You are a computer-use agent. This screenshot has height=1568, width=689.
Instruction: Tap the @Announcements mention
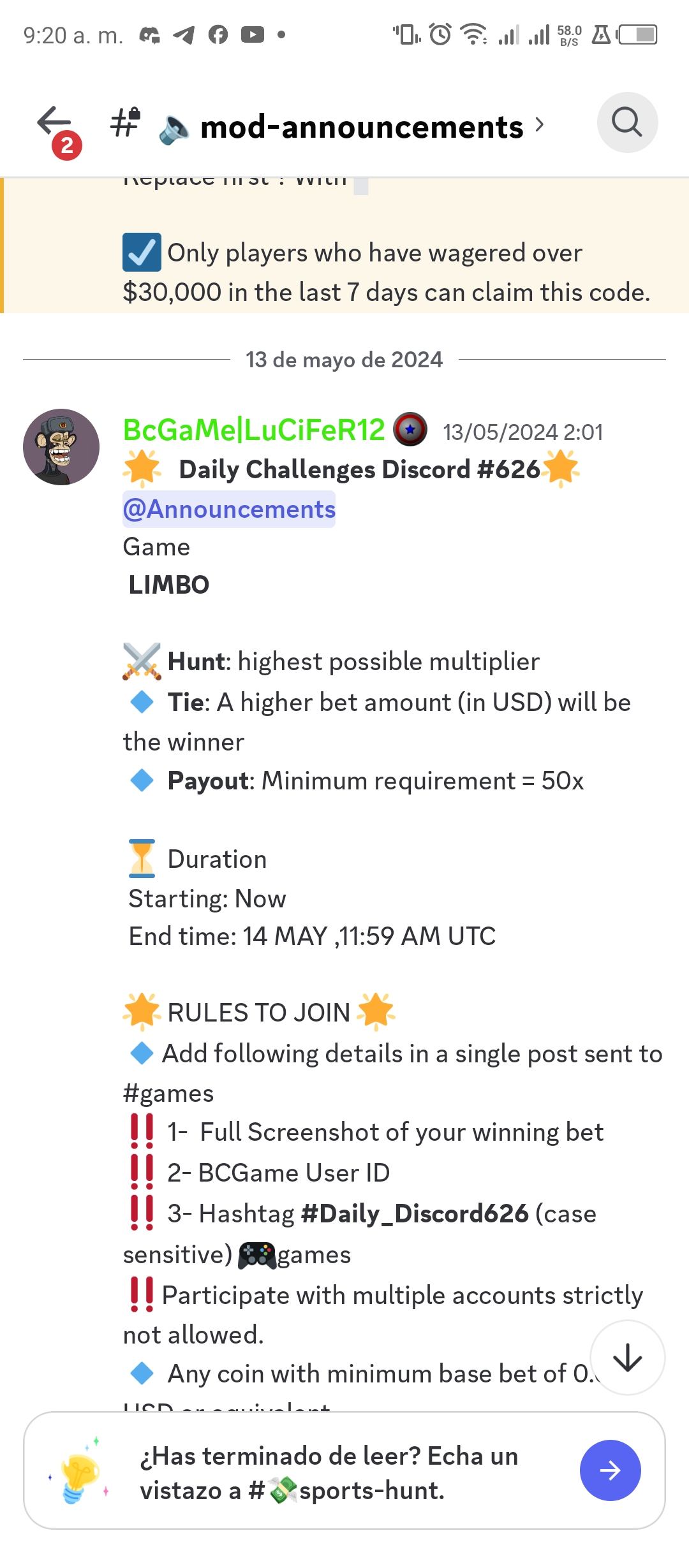229,509
